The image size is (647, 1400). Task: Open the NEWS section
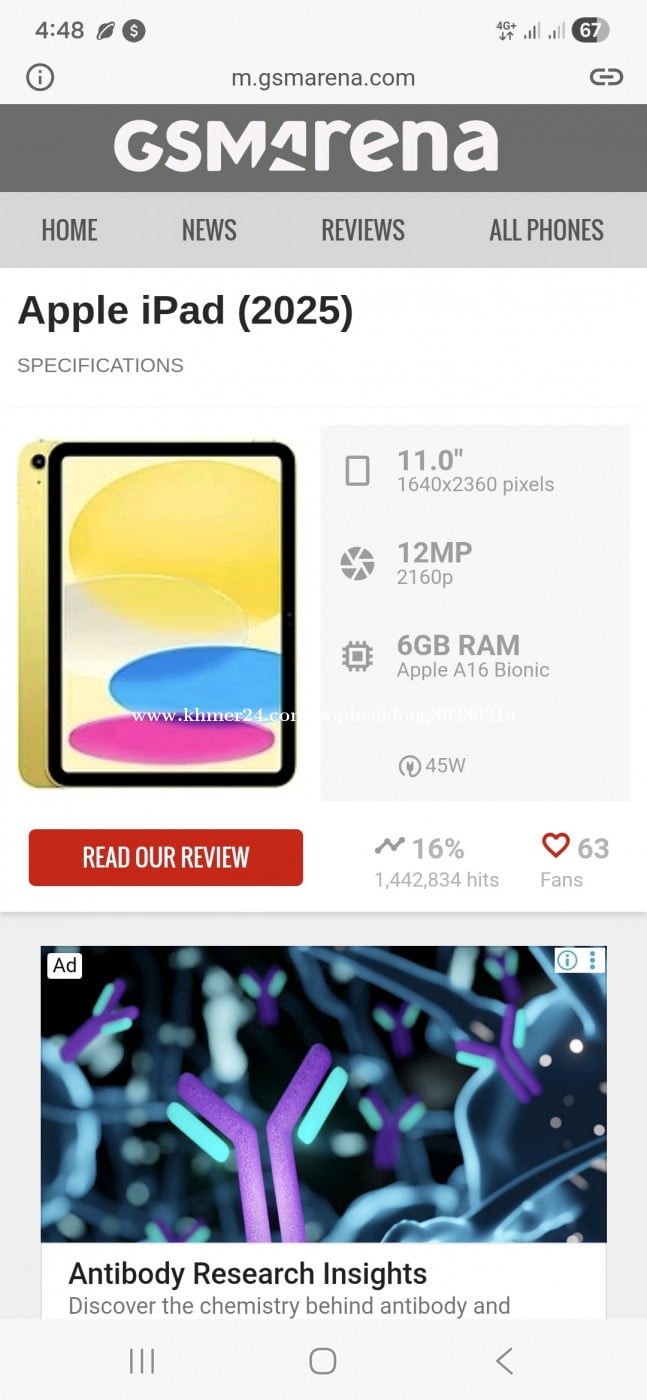coord(209,230)
